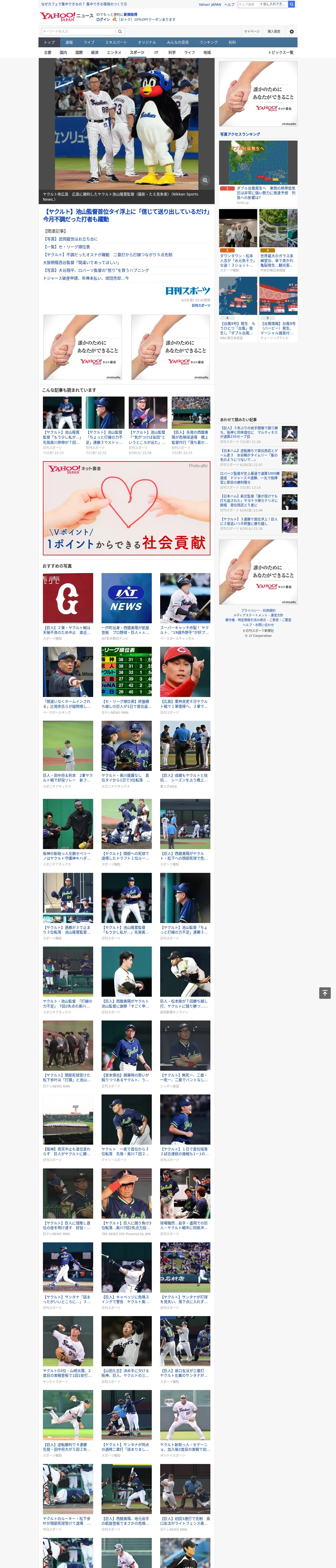This screenshot has height=1568, width=336.
Task: Open the 購入履歴 link
Action: [x=274, y=31]
